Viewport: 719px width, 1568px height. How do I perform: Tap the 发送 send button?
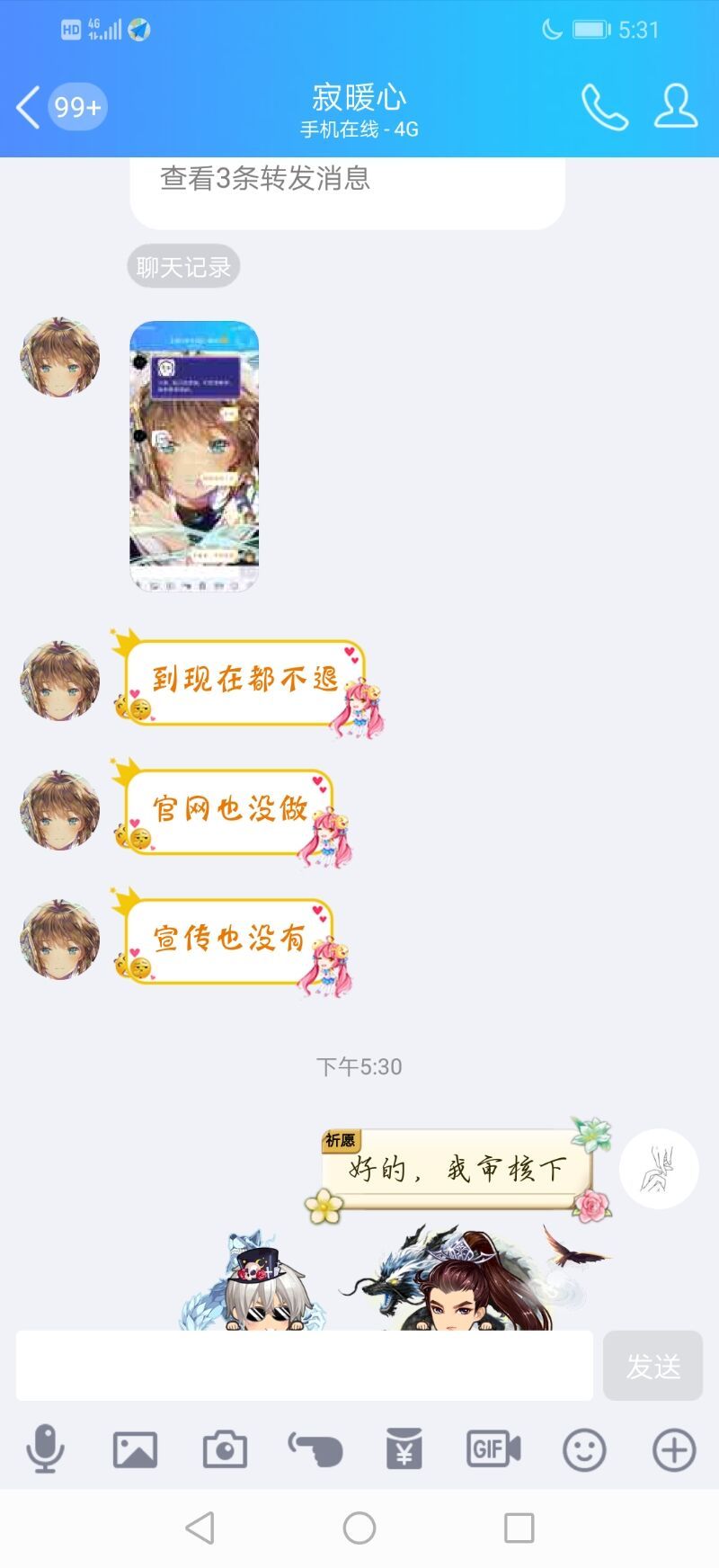(652, 1366)
